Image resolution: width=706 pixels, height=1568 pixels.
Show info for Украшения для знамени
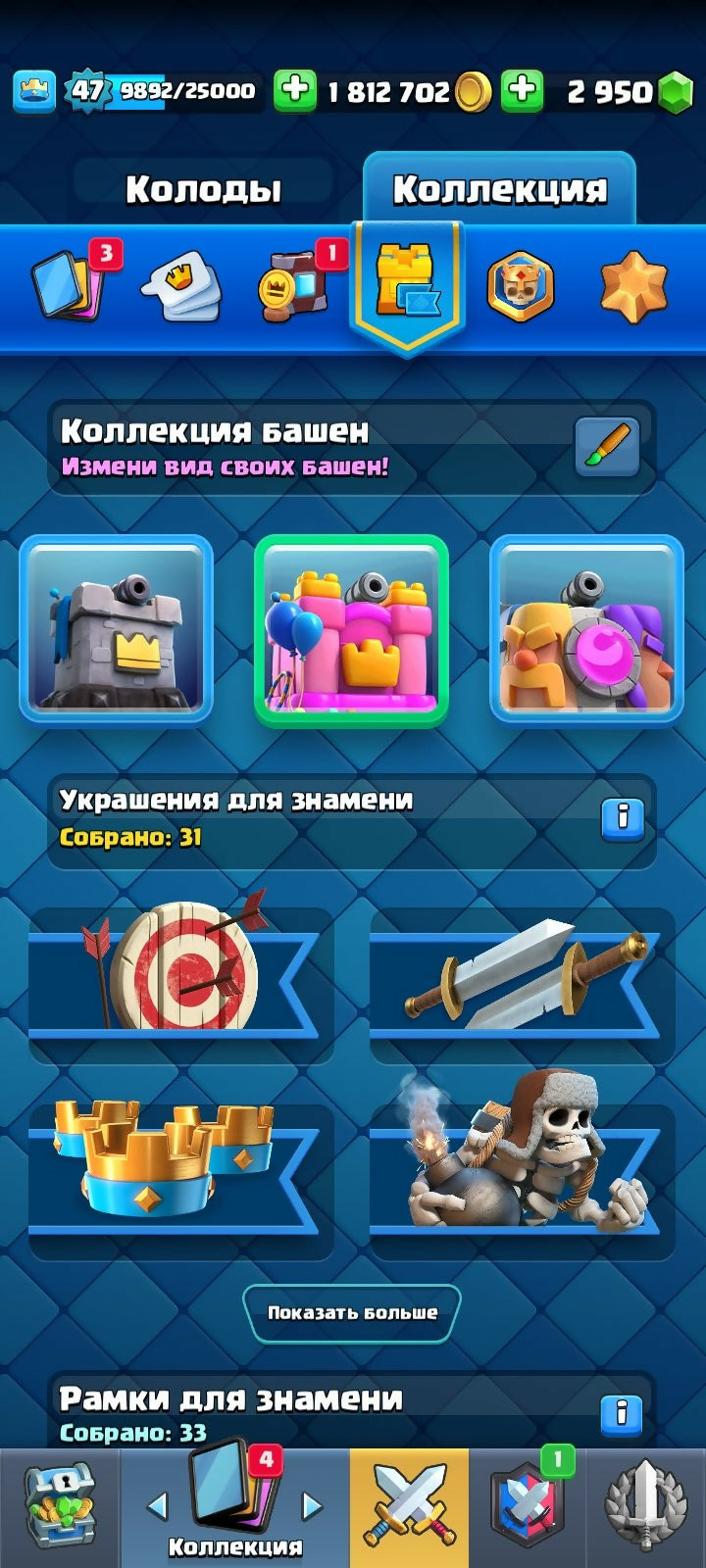click(x=622, y=815)
